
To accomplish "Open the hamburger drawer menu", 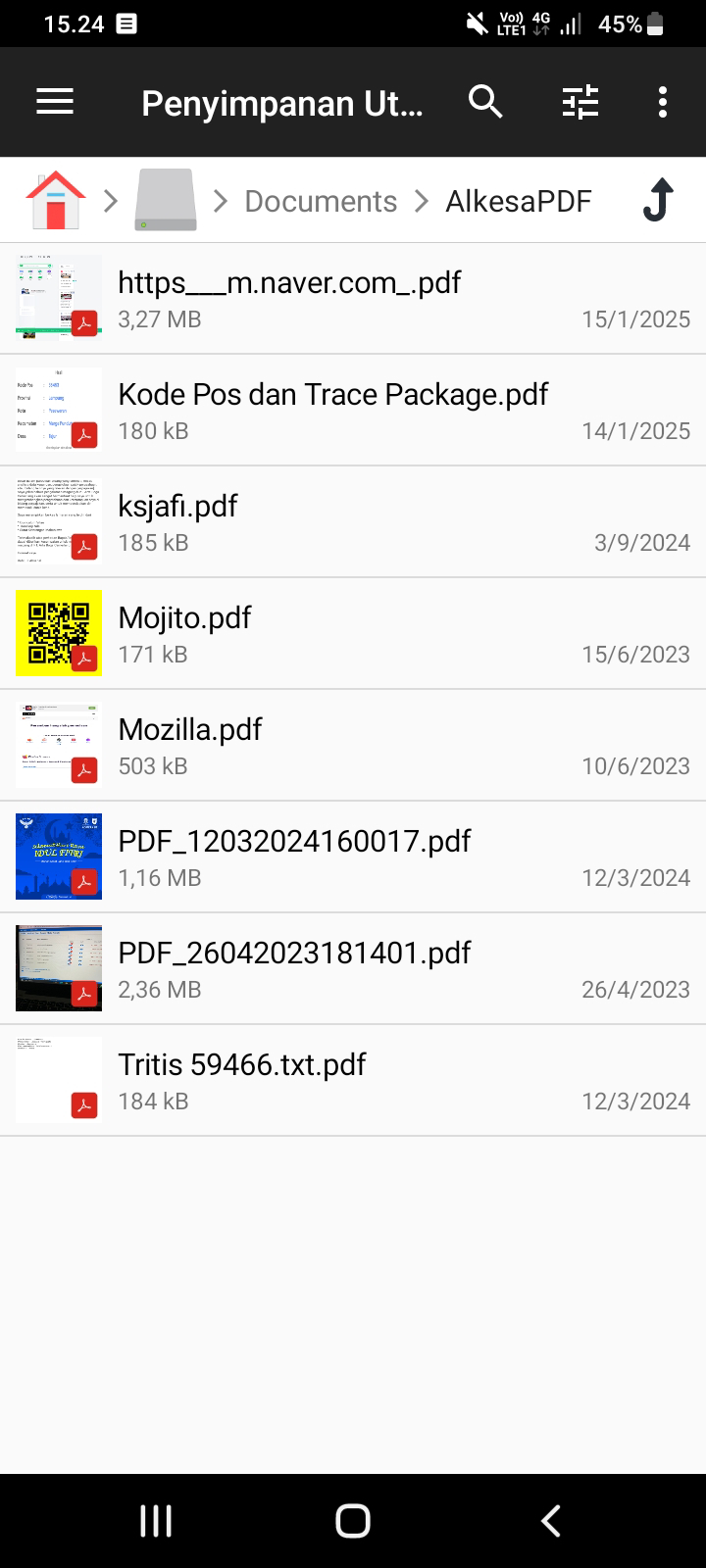I will pos(55,102).
